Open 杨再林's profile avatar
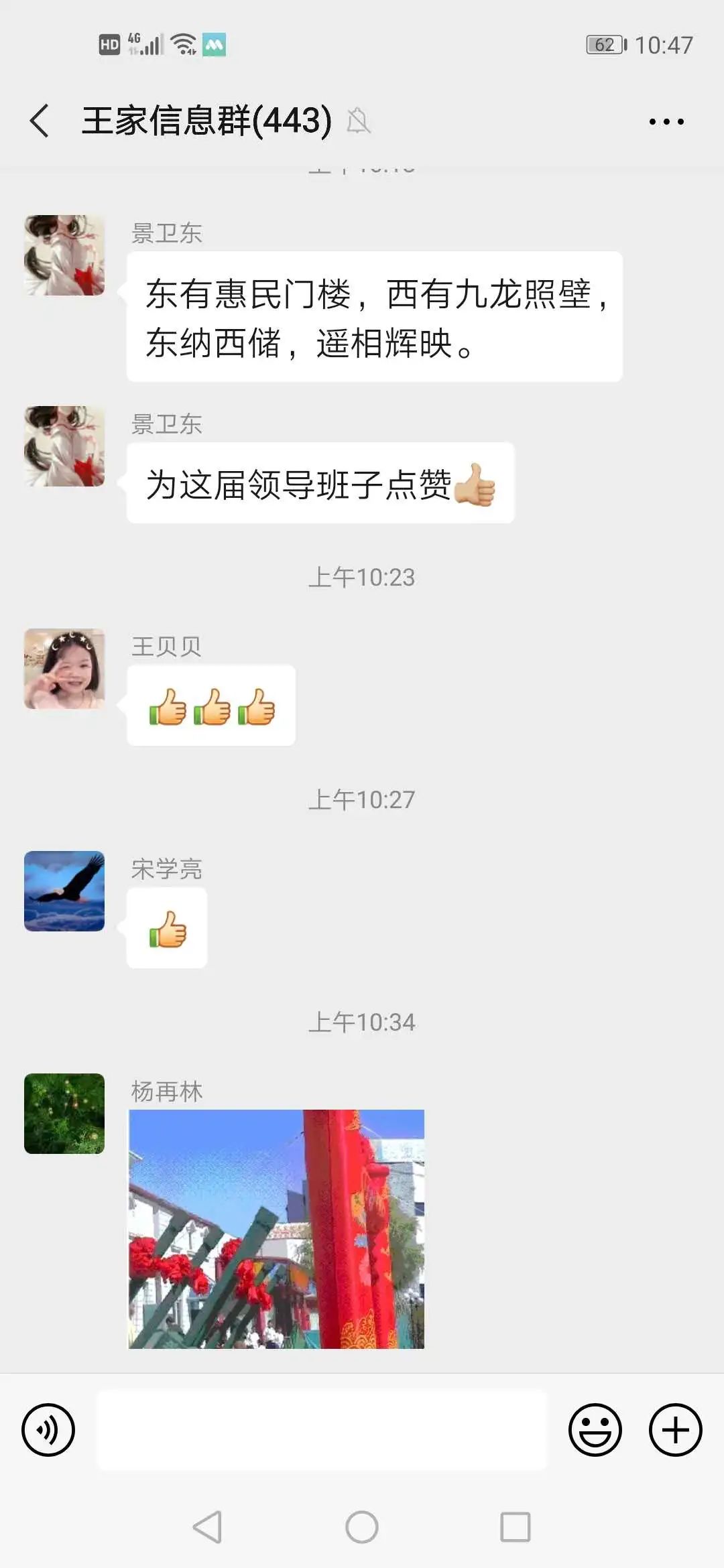The height and width of the screenshot is (1568, 724). point(64,1114)
